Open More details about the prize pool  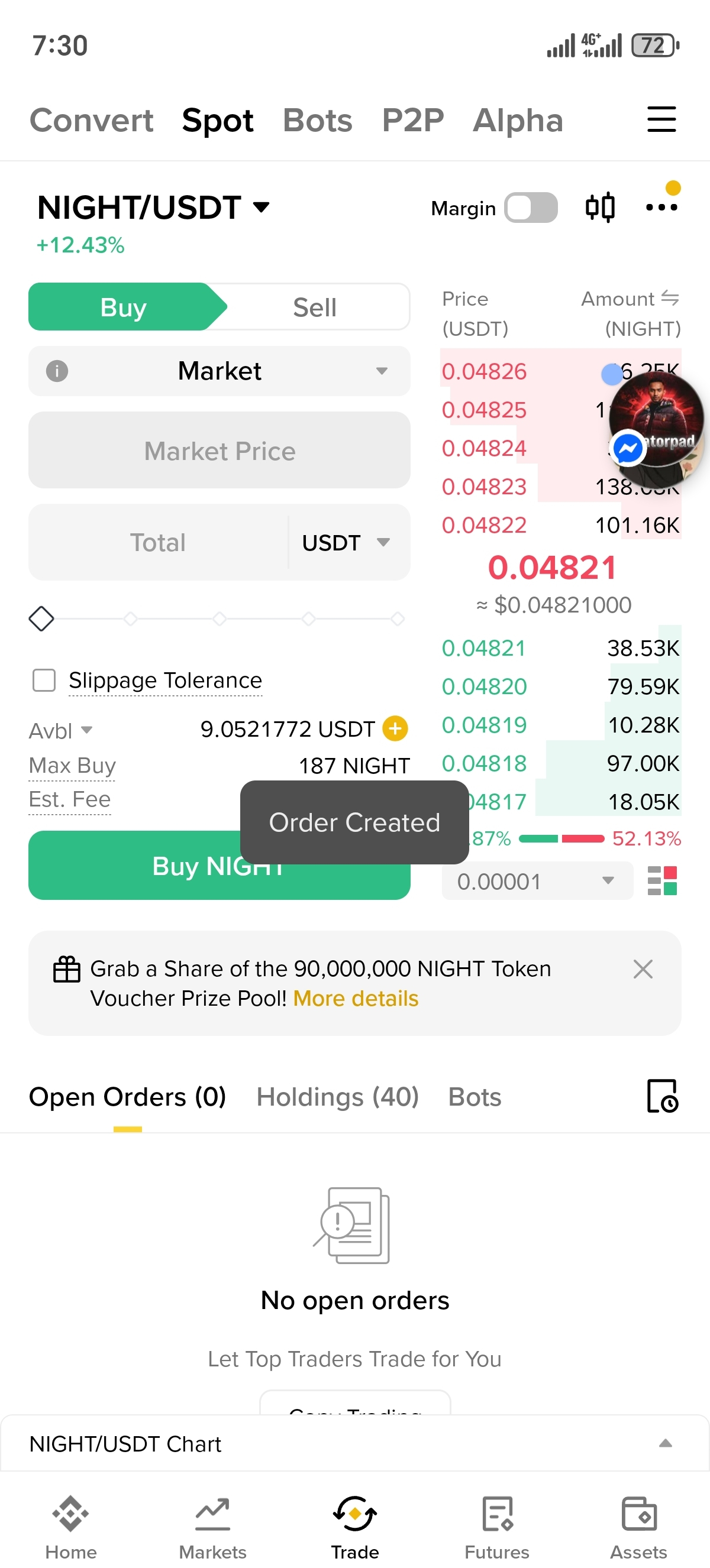(356, 998)
